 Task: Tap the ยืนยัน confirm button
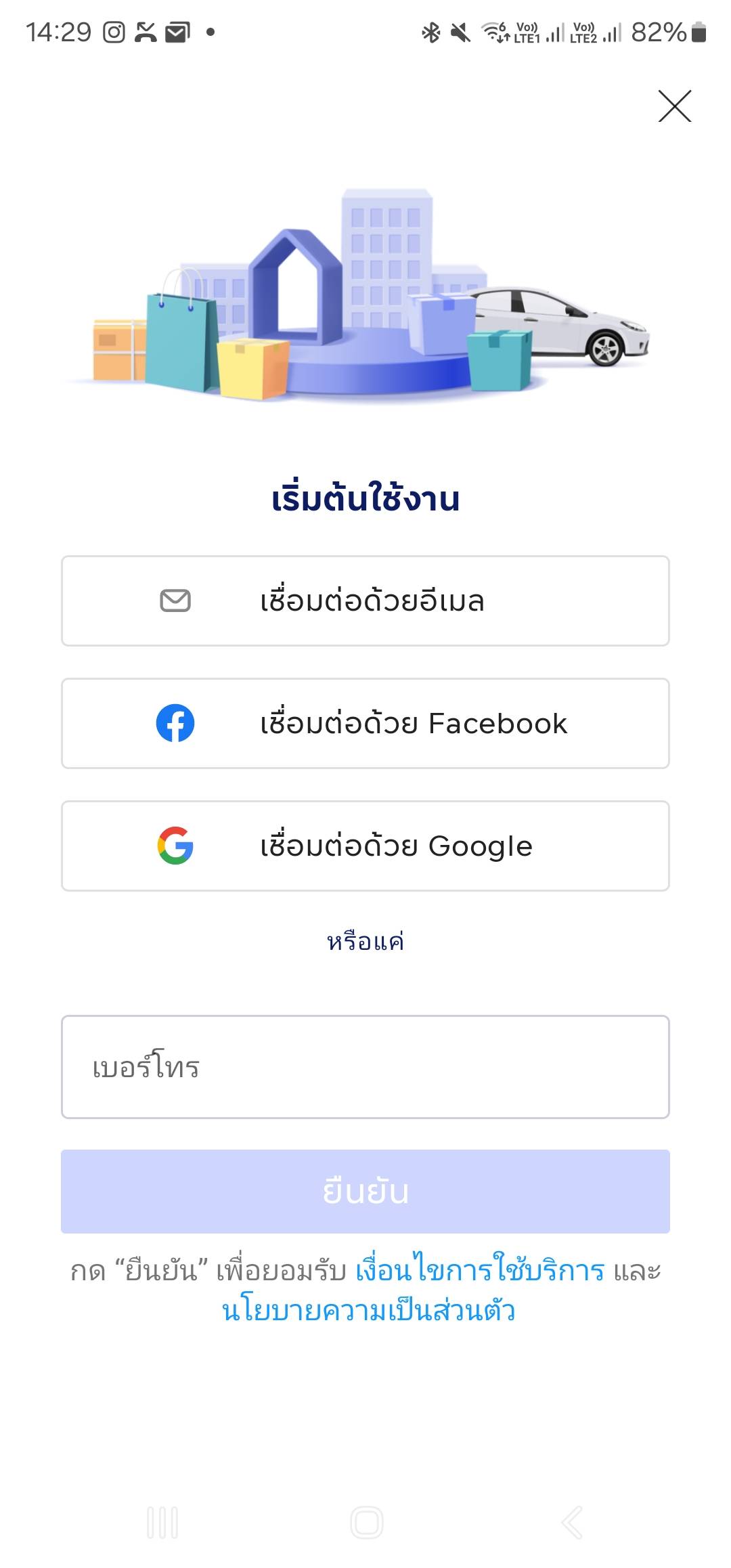365,1192
